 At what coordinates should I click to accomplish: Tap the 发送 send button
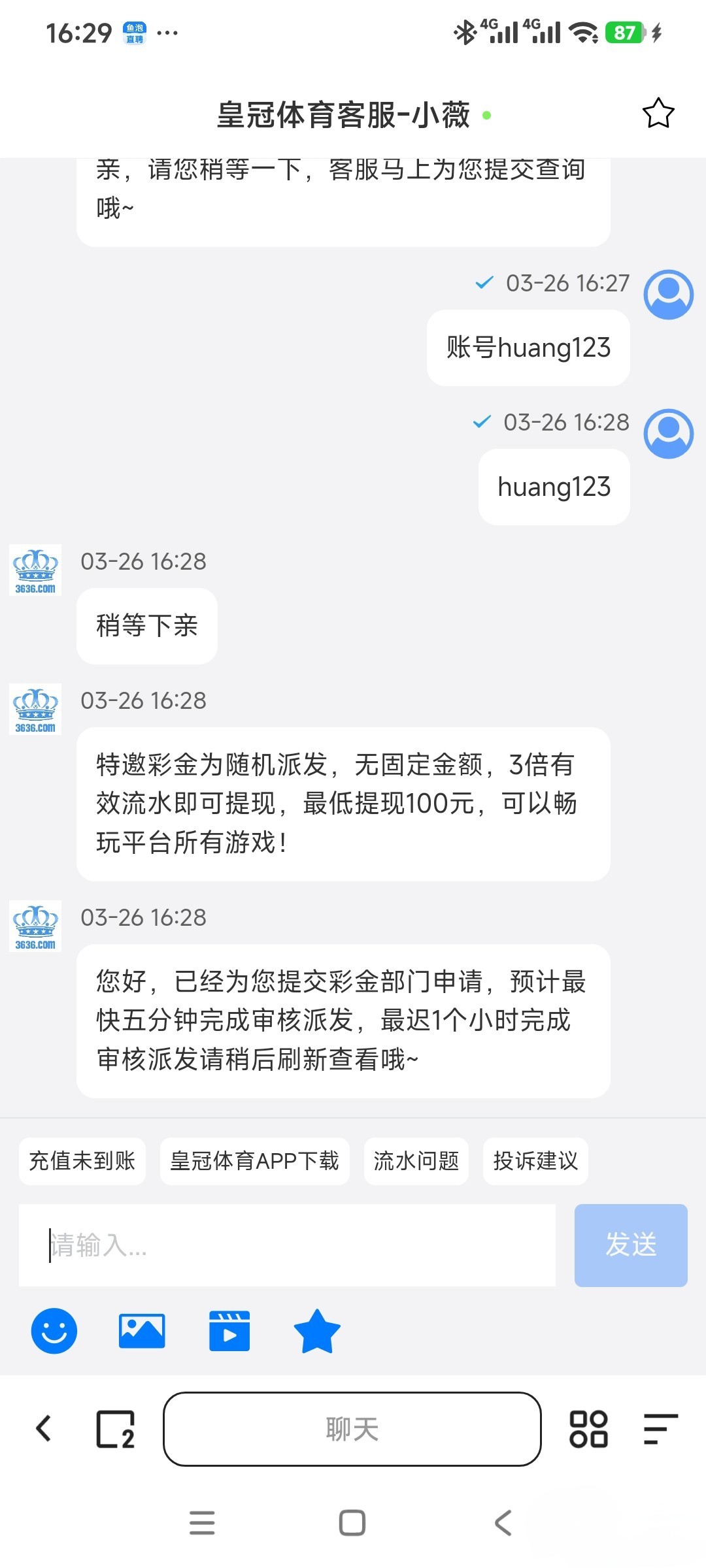(x=631, y=1245)
